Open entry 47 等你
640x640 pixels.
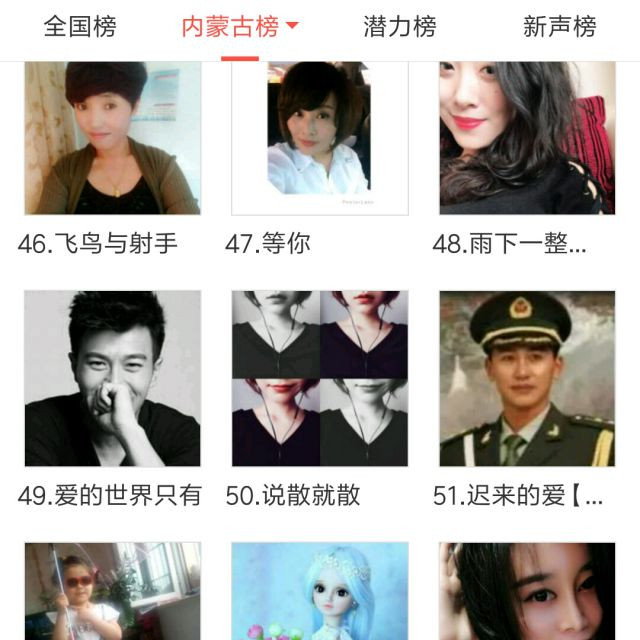[319, 138]
